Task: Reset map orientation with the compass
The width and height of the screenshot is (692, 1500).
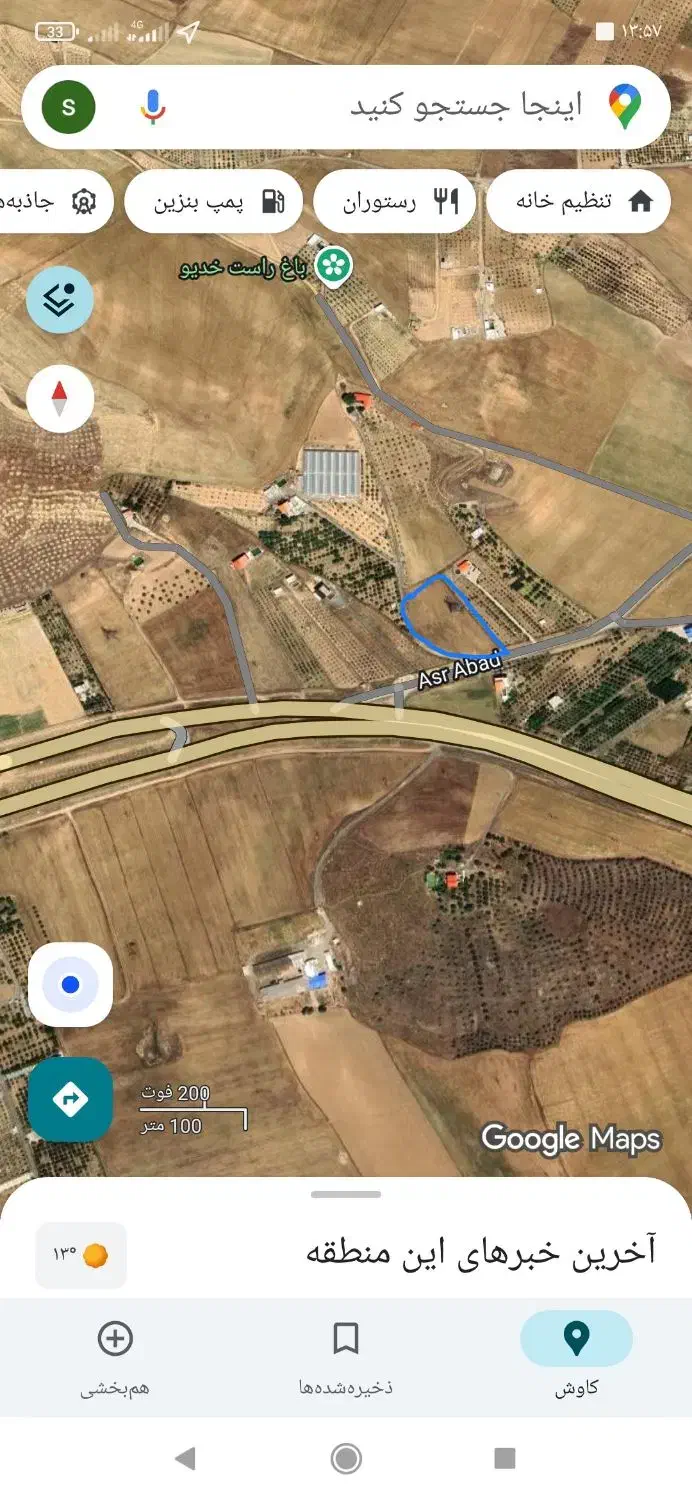Action: click(60, 399)
